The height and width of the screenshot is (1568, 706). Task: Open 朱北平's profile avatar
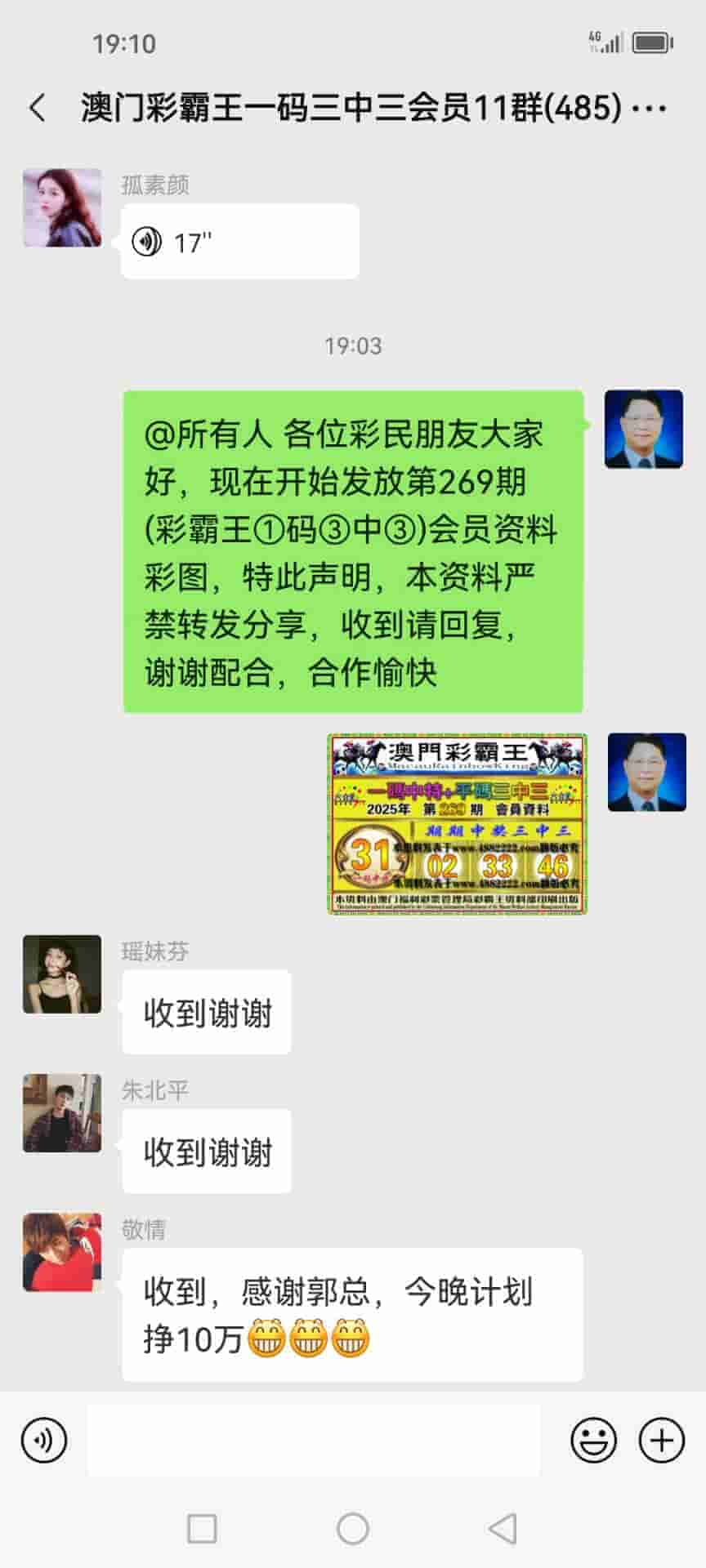point(62,1113)
